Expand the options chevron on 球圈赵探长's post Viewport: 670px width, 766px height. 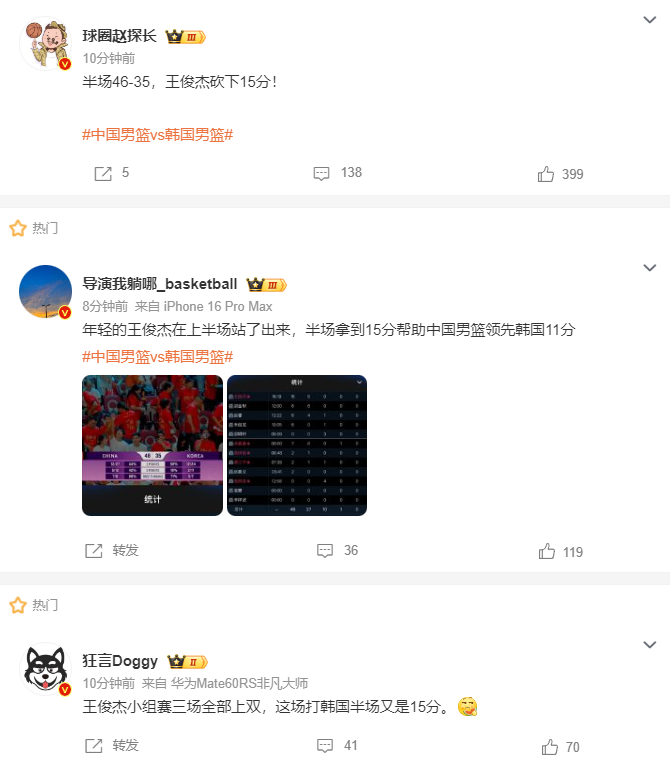tap(649, 20)
